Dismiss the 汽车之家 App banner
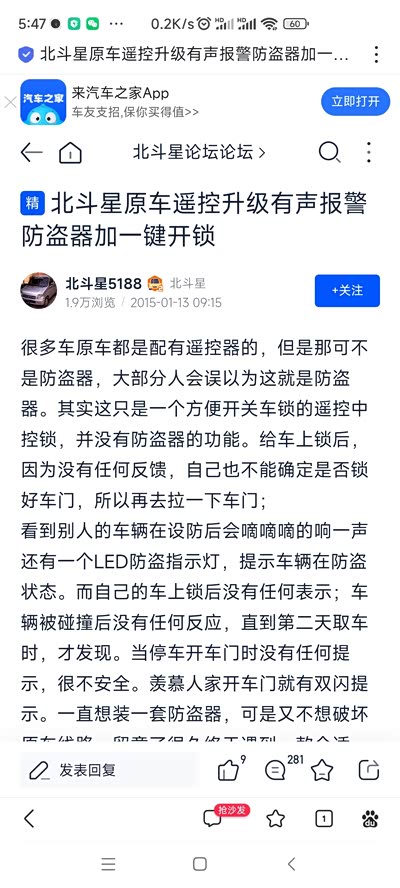The width and height of the screenshot is (400, 888). tap(10, 103)
